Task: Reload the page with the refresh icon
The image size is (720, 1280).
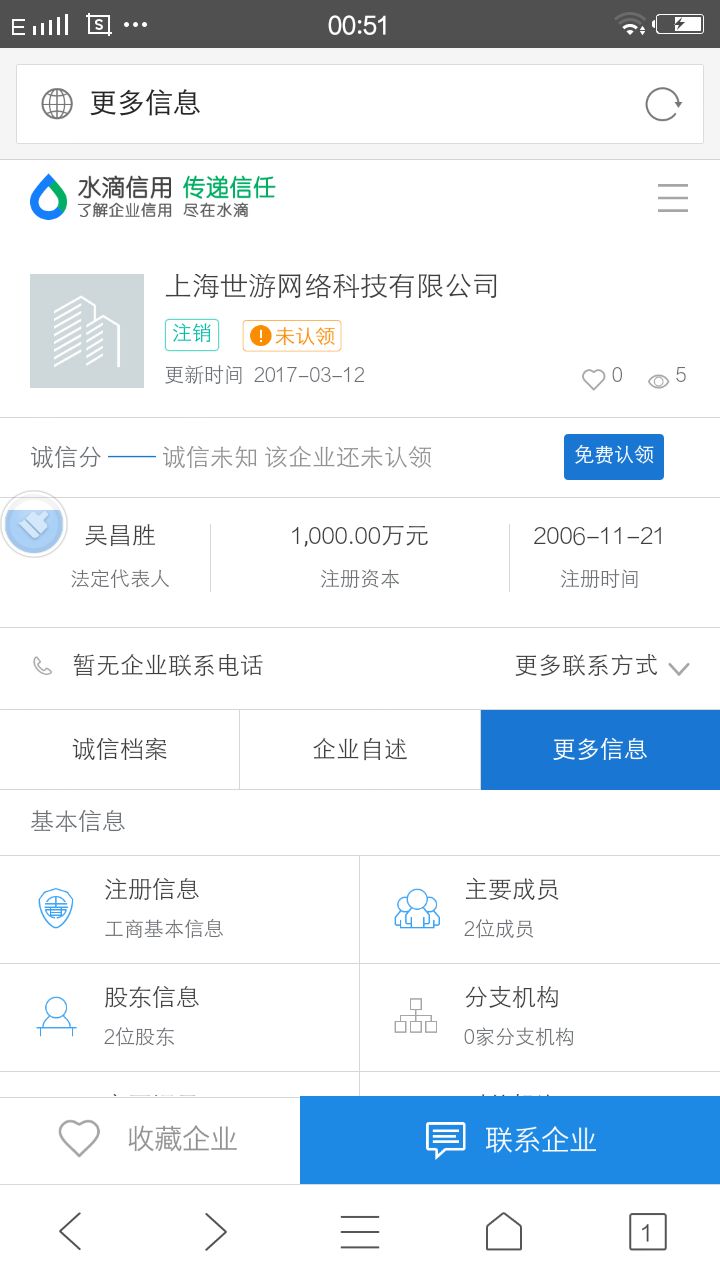Action: (663, 104)
